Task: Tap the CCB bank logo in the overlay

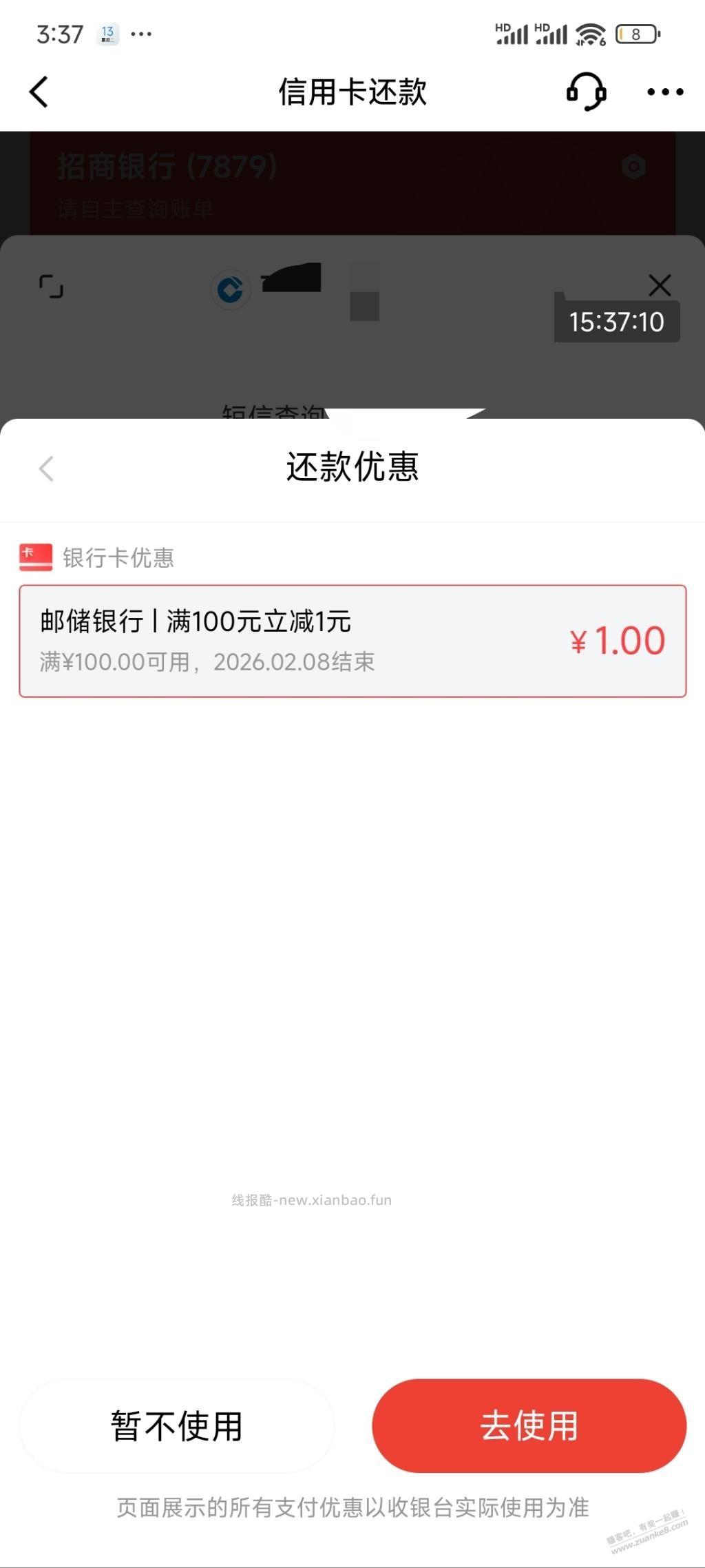Action: point(231,289)
